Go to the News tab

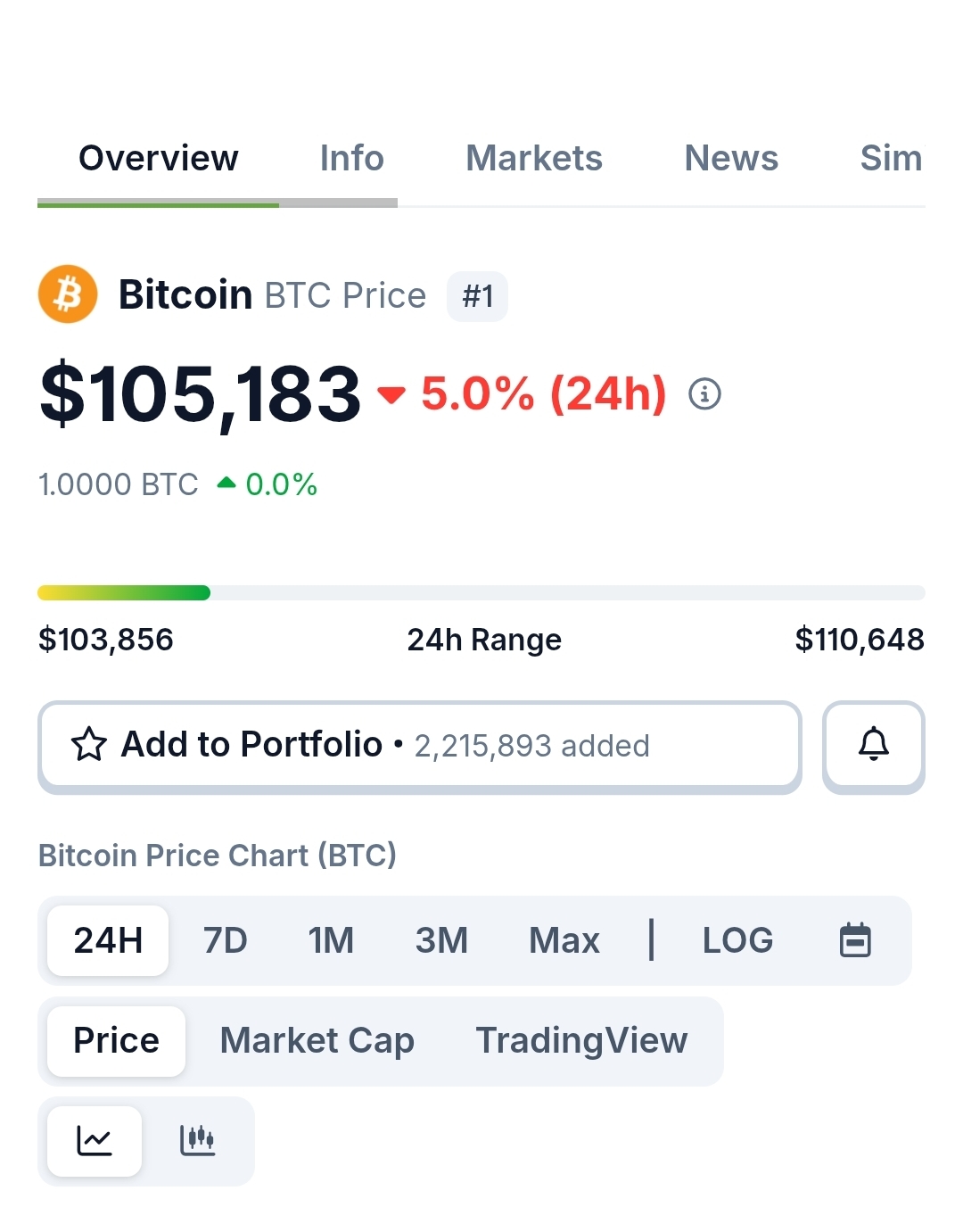(730, 159)
